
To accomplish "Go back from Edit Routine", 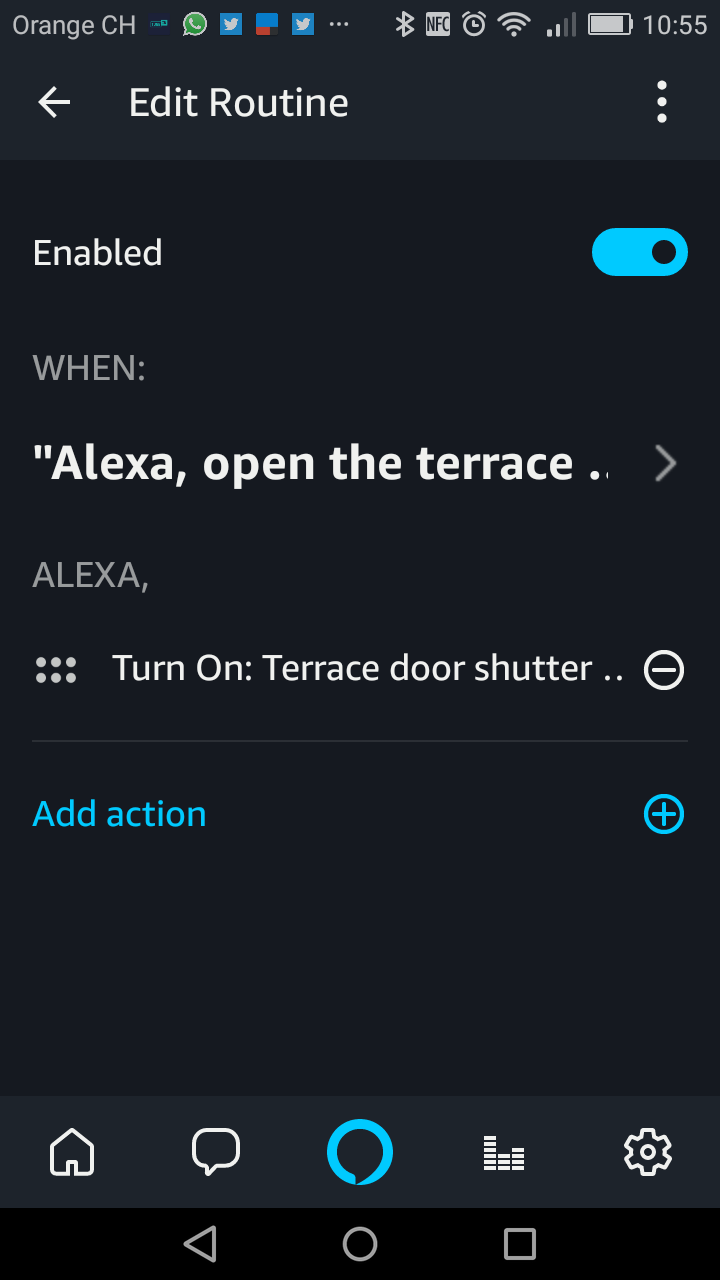I will pyautogui.click(x=54, y=102).
